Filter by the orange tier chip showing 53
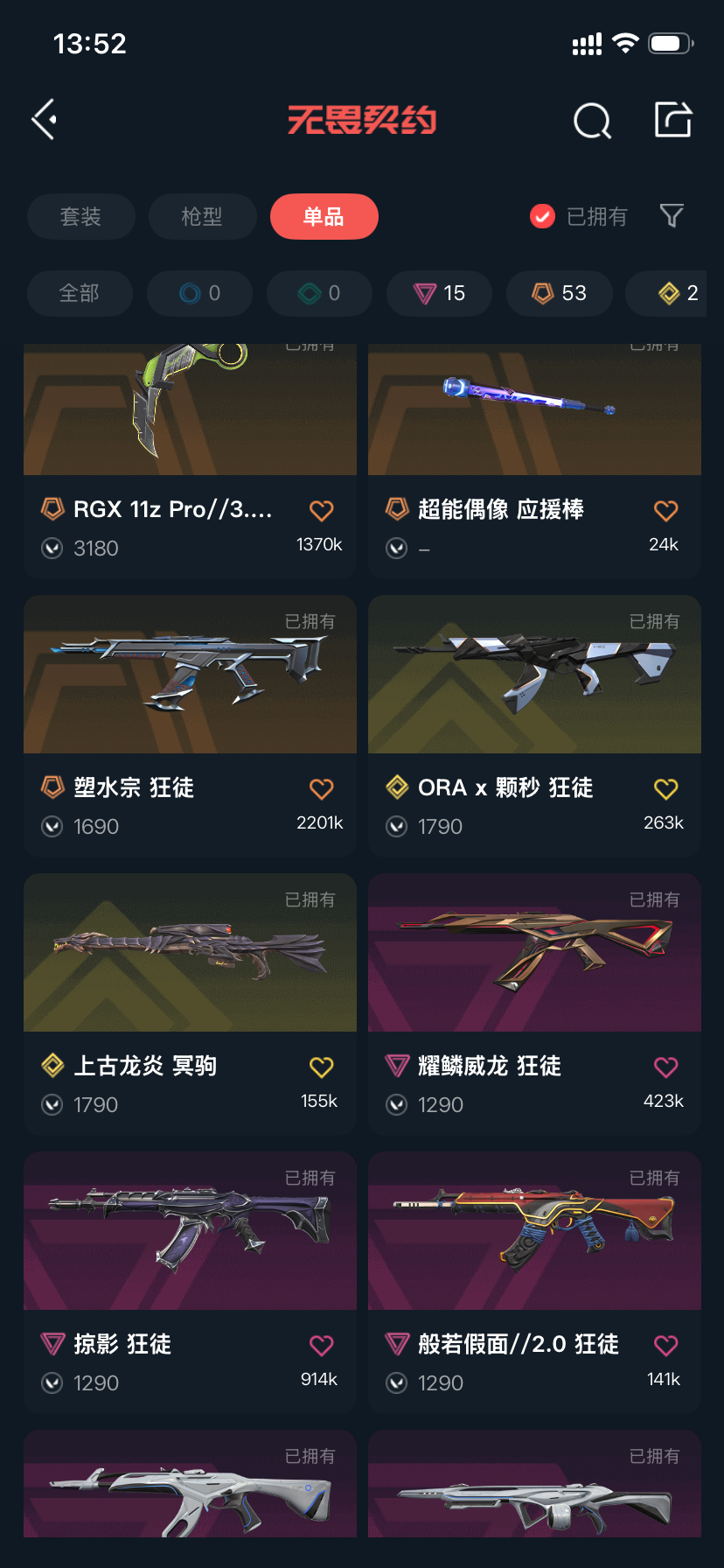This screenshot has height=1568, width=724. click(559, 293)
